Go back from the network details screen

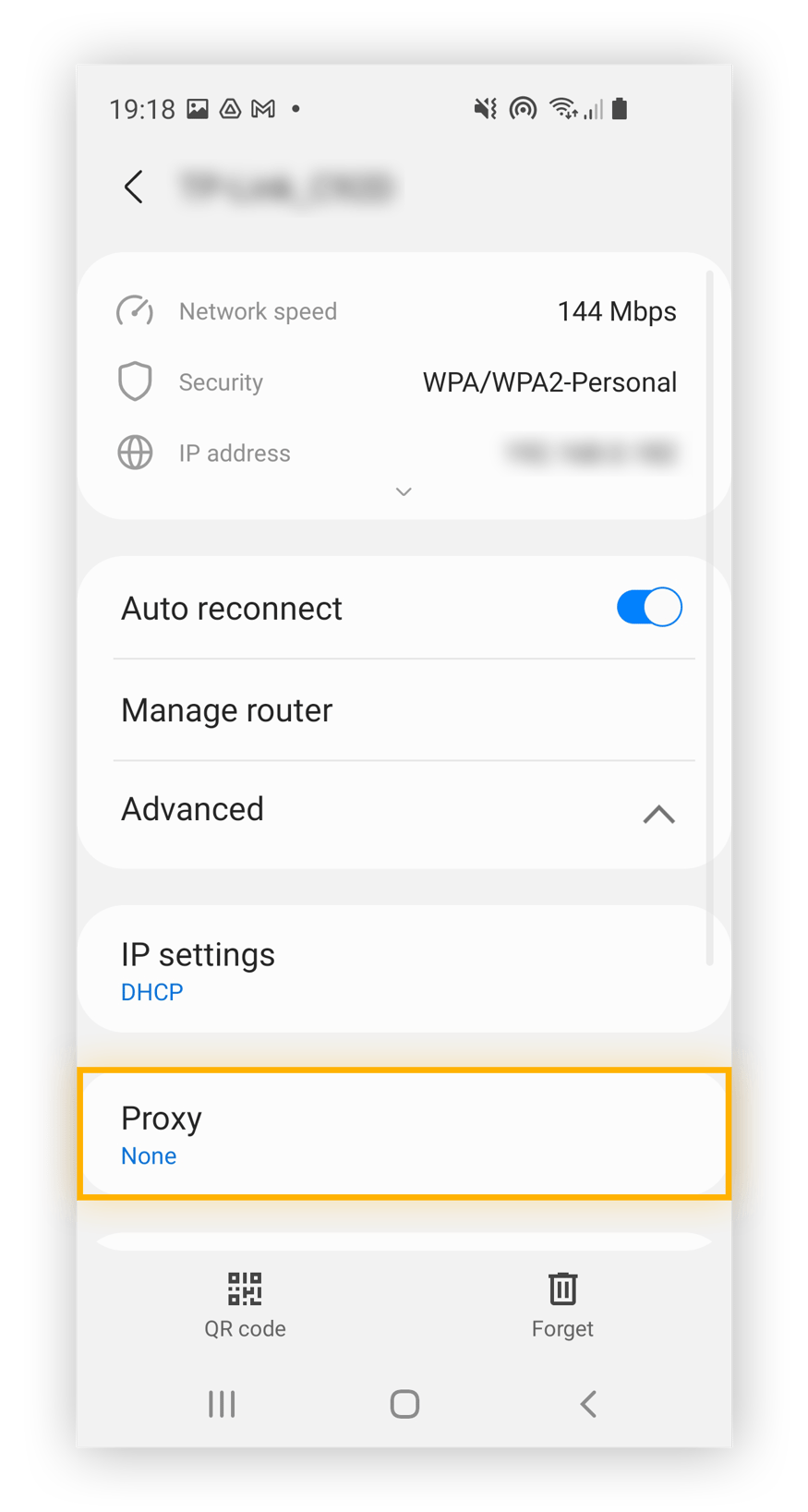[134, 187]
